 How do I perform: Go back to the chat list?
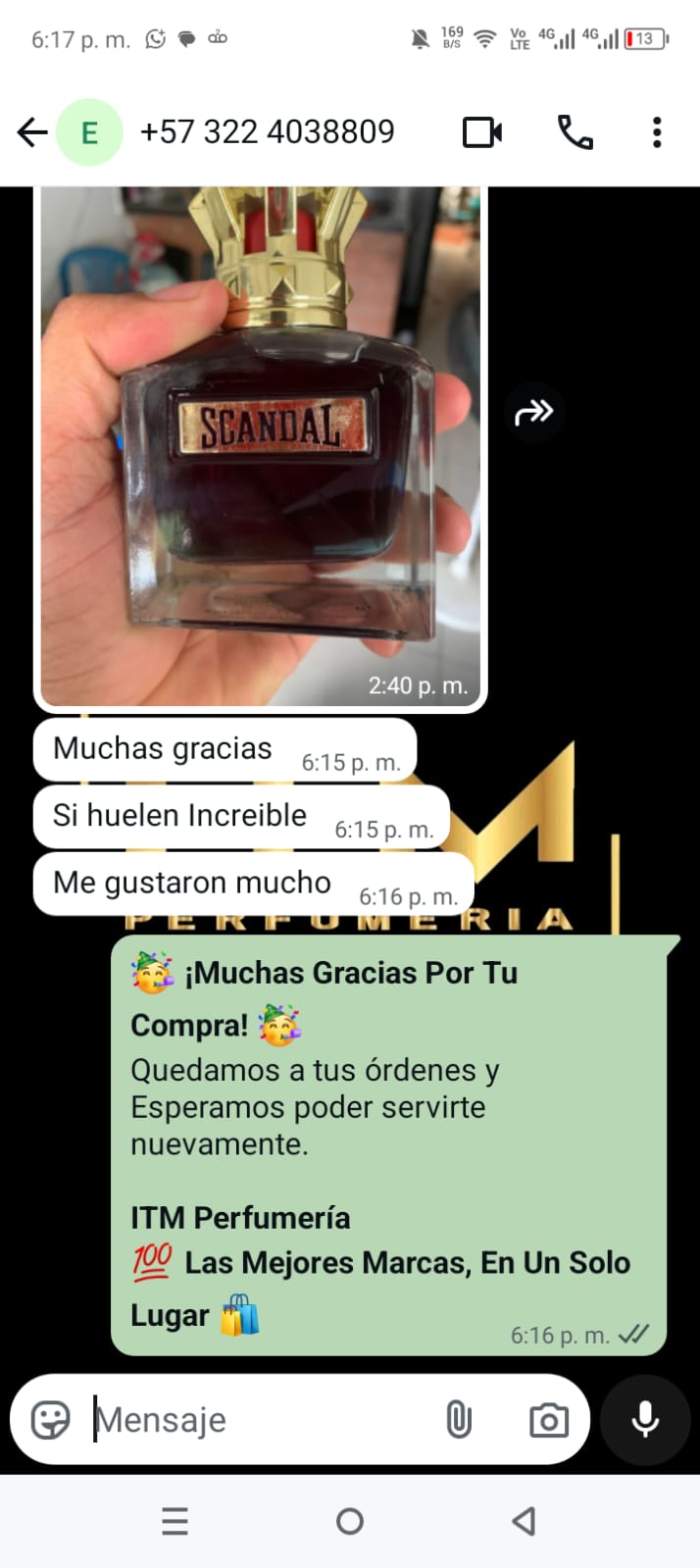click(x=32, y=132)
